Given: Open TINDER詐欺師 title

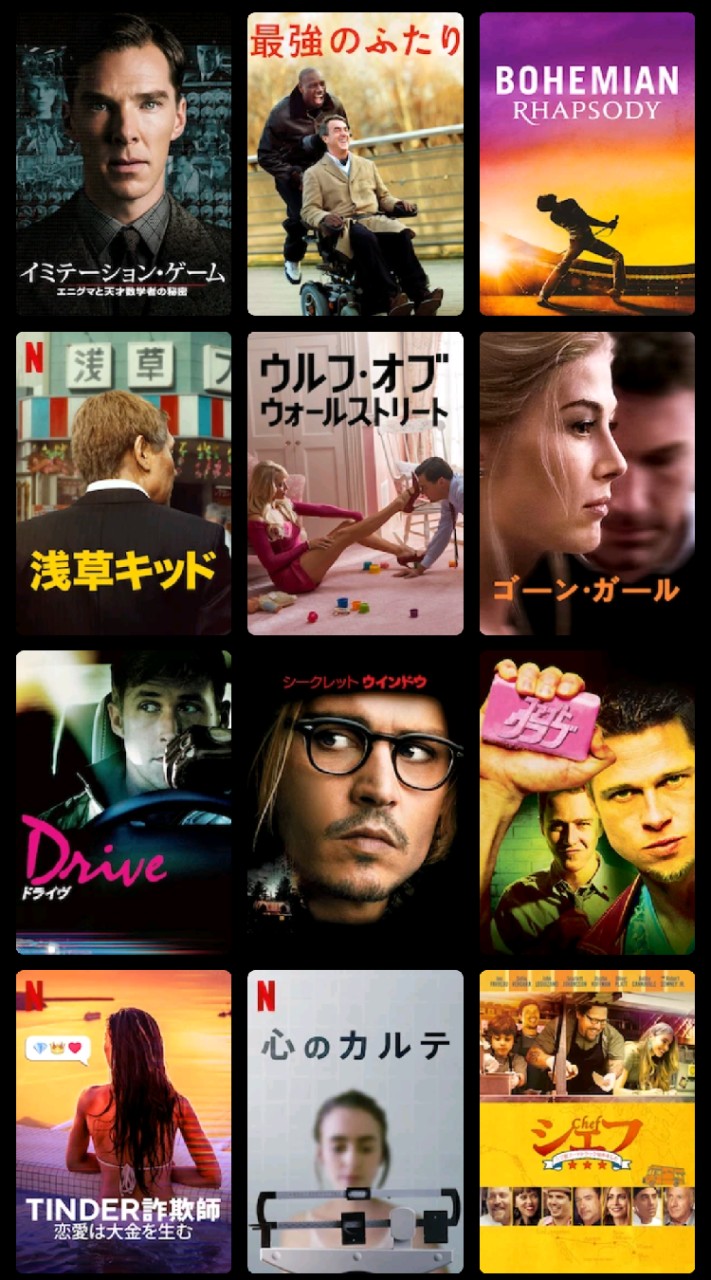Looking at the screenshot, I should pyautogui.click(x=123, y=1121).
